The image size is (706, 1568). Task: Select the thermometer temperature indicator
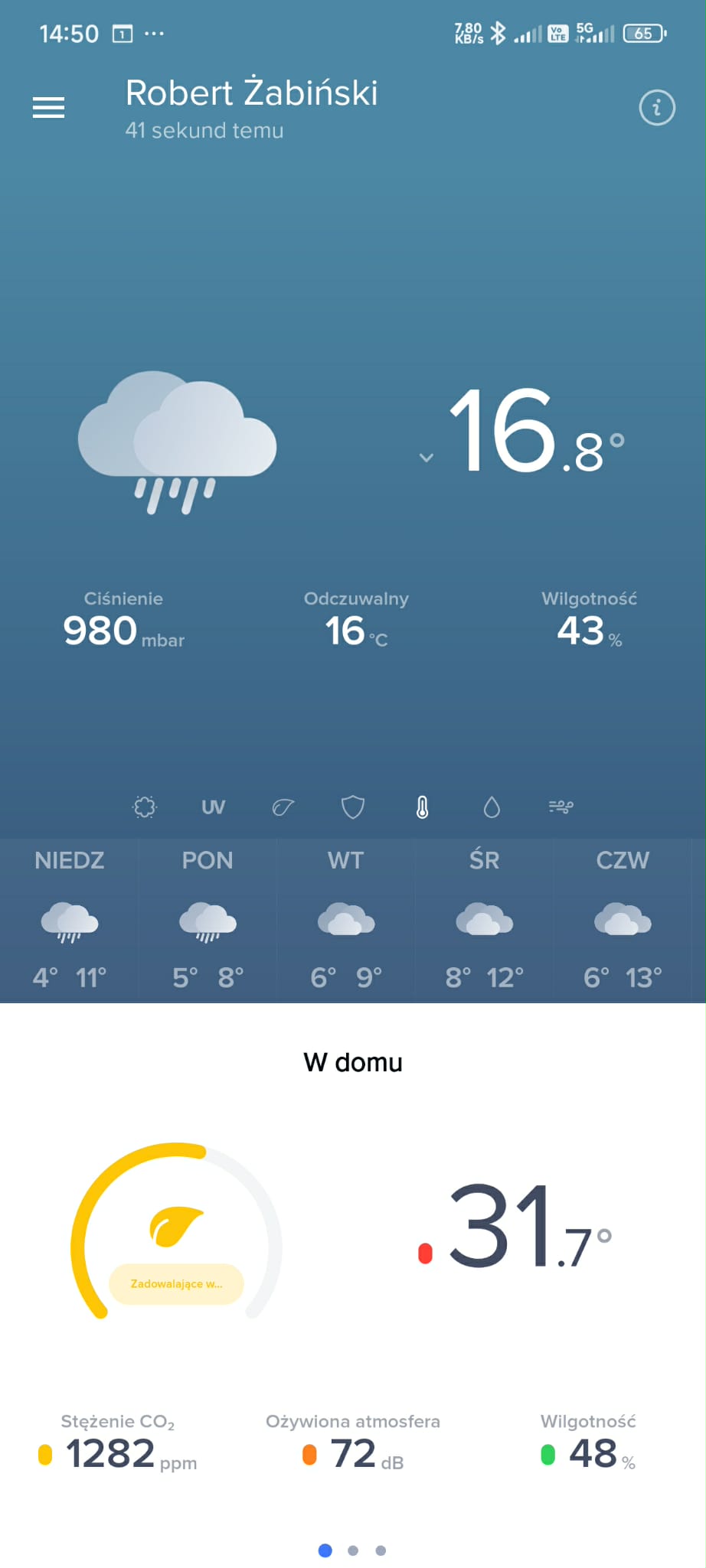coord(422,807)
